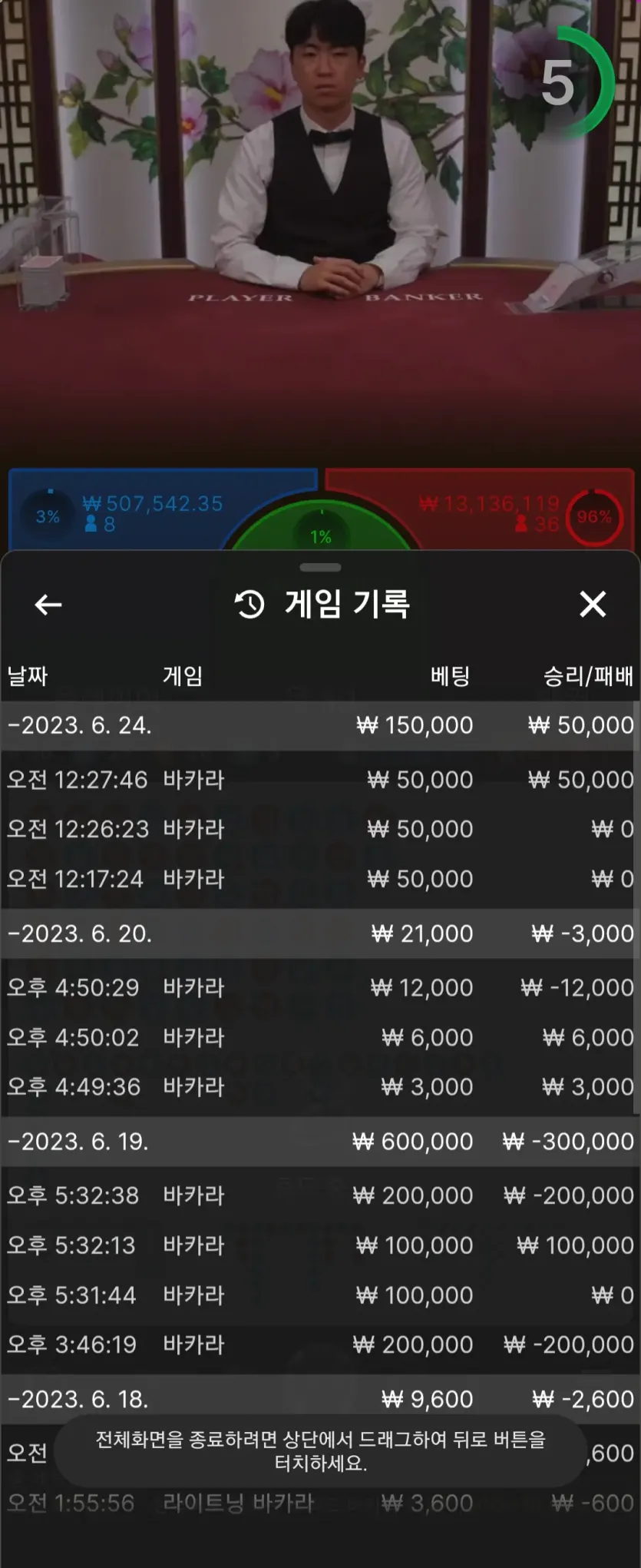
Task: Collapse the 2023. 6. 24. date group
Action: [320, 725]
